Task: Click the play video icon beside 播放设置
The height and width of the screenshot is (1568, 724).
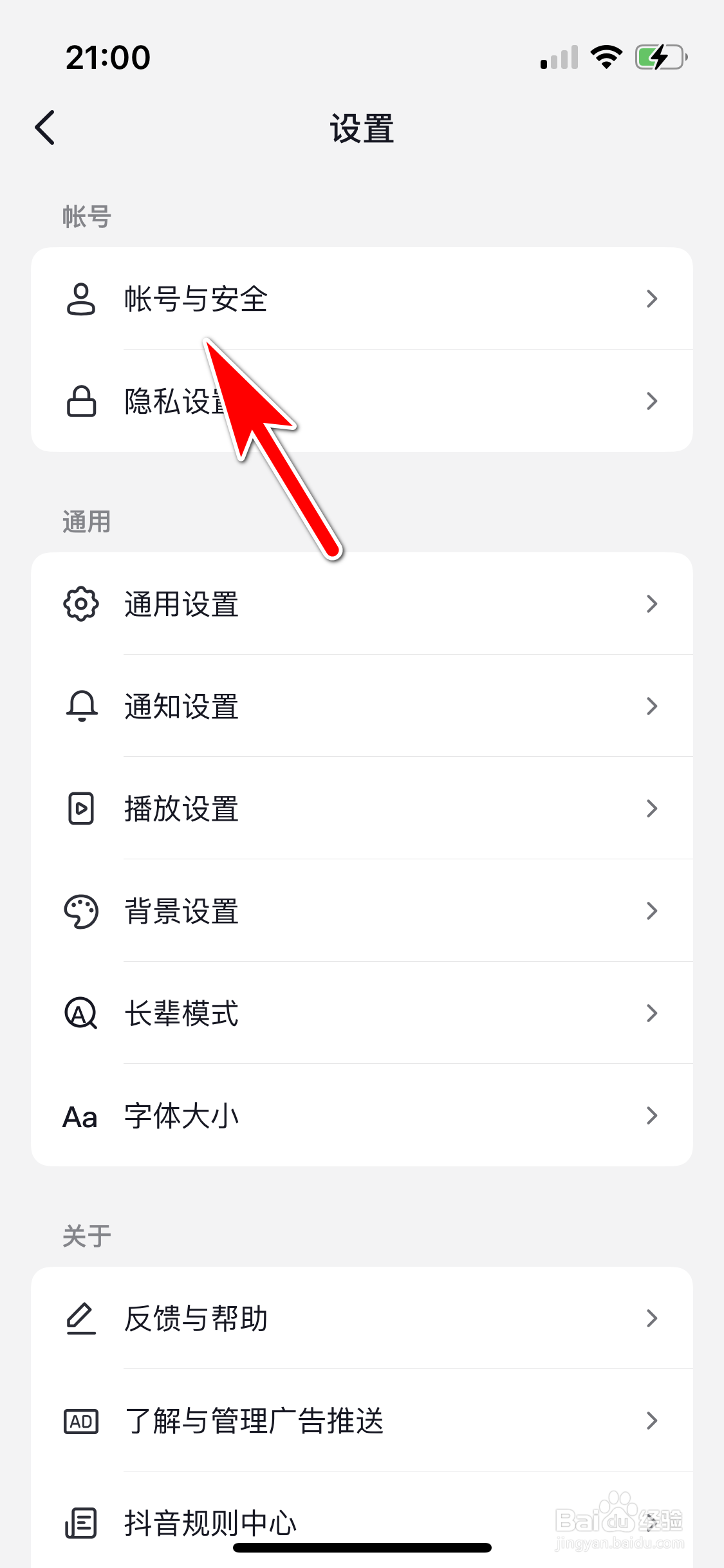Action: [80, 808]
